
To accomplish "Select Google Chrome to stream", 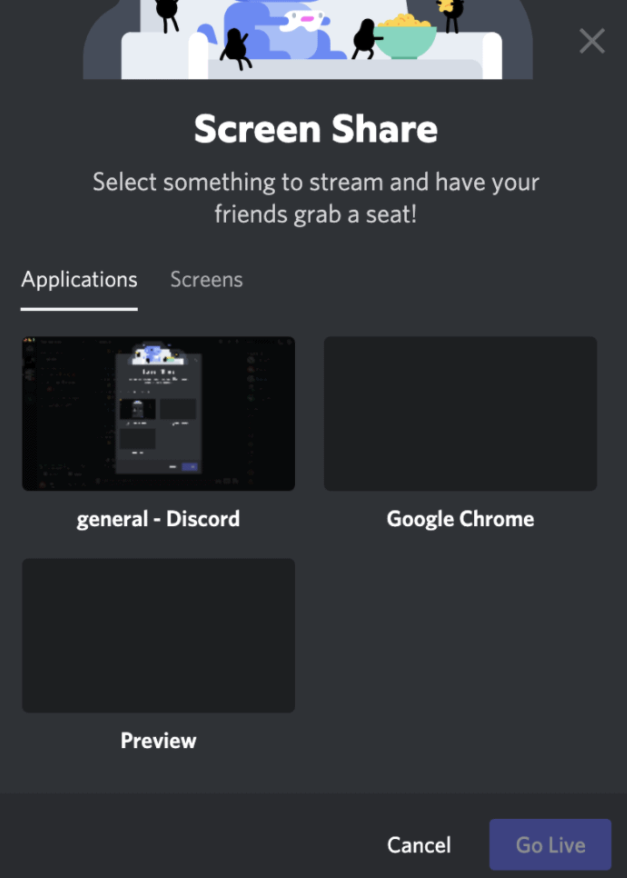I will [460, 414].
